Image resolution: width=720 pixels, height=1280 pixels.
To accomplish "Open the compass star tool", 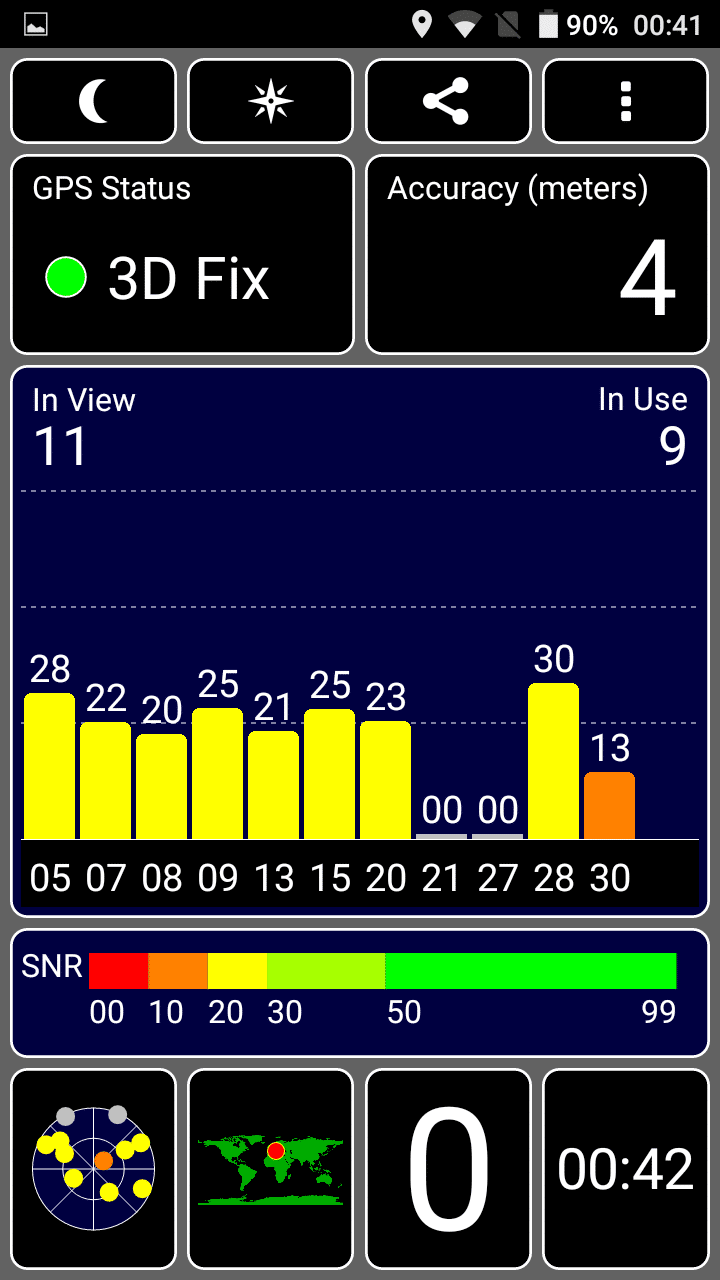I will [x=270, y=102].
